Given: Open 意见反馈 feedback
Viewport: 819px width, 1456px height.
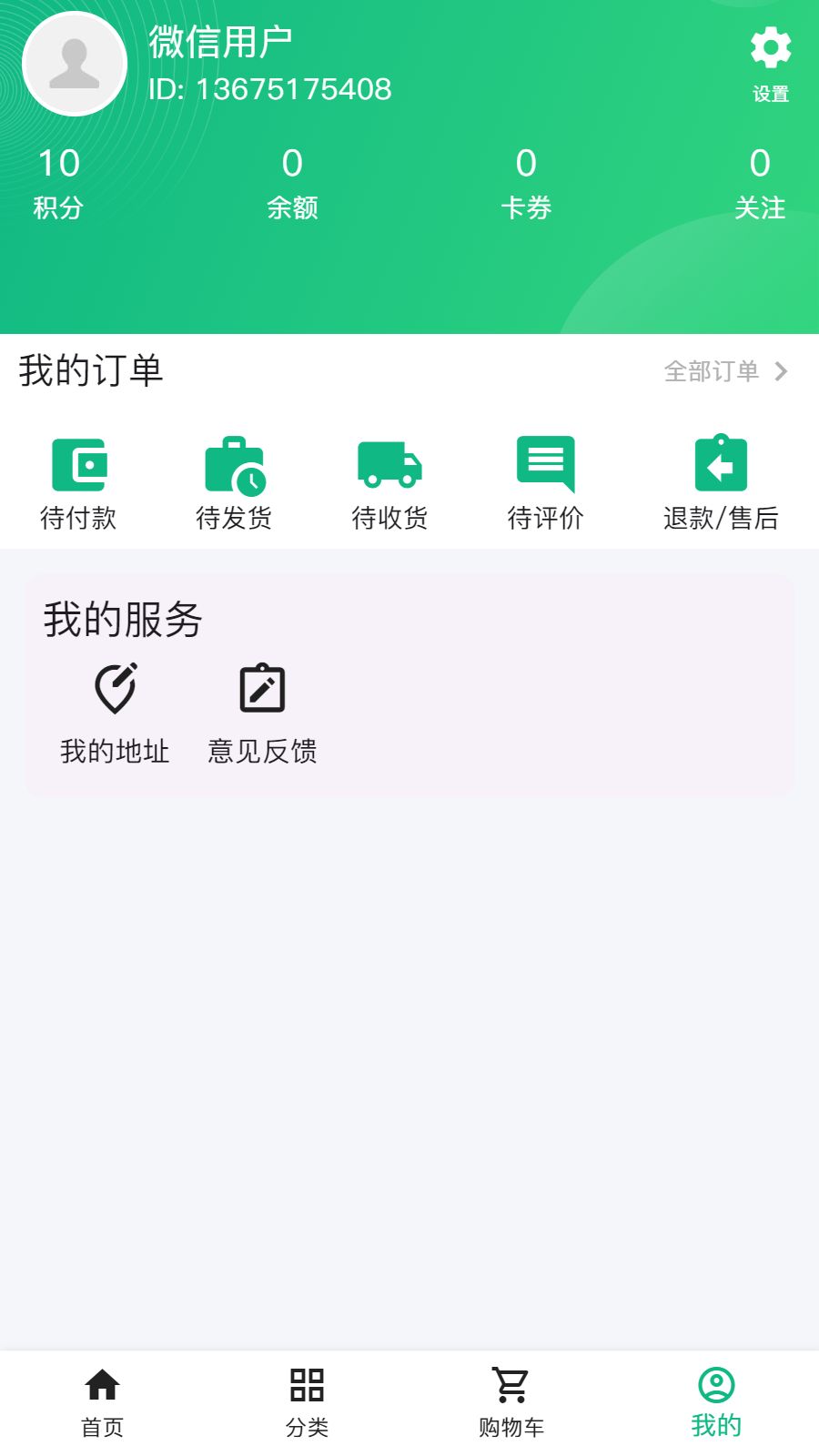Looking at the screenshot, I should point(262,714).
